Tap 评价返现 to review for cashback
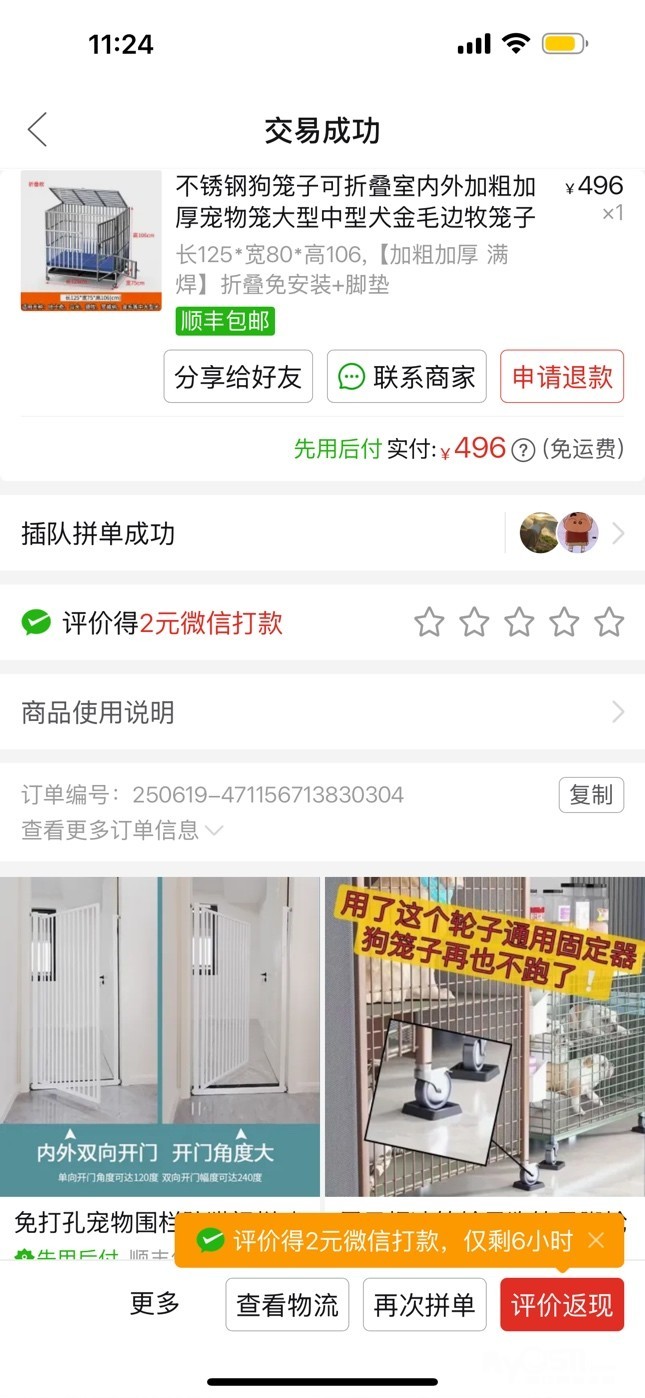645x1398 pixels. [562, 1305]
